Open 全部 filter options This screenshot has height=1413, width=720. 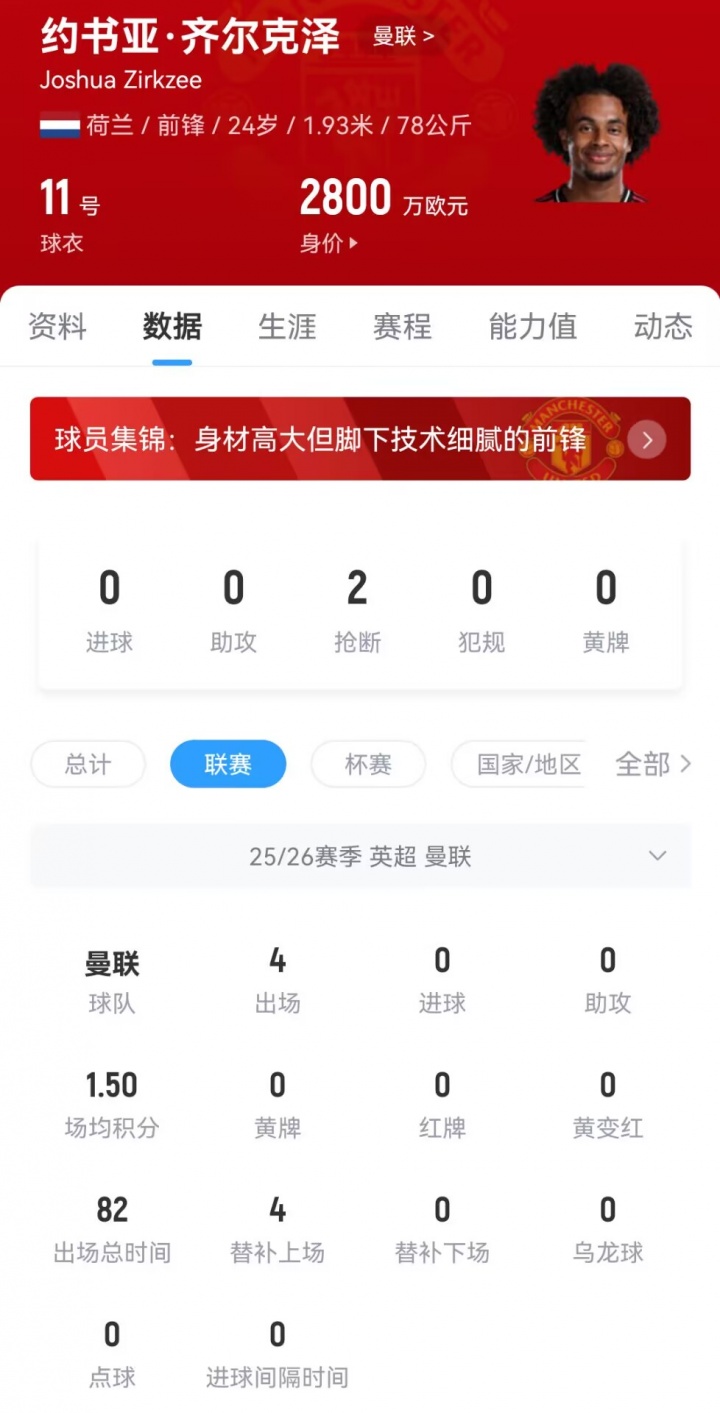pyautogui.click(x=652, y=765)
